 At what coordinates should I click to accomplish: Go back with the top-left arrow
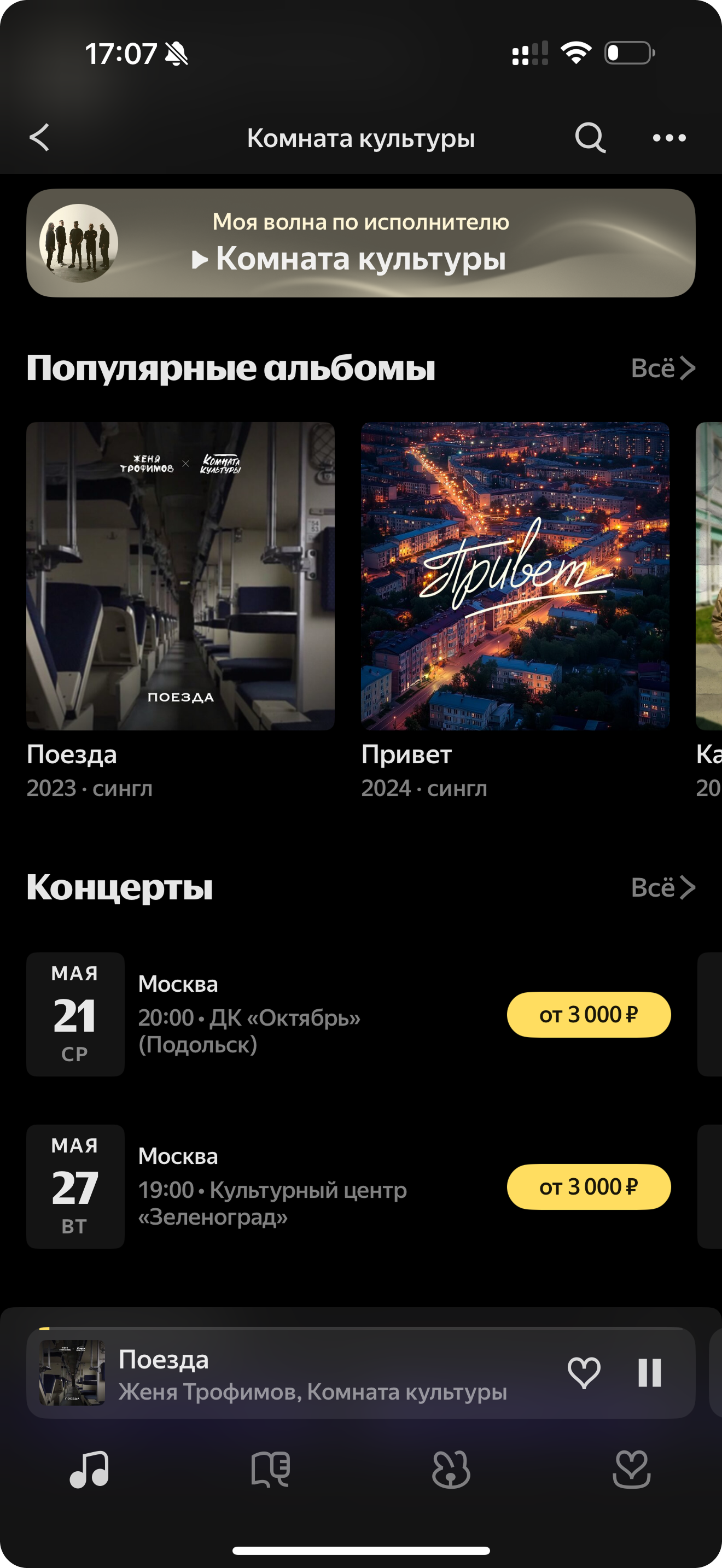click(x=39, y=138)
